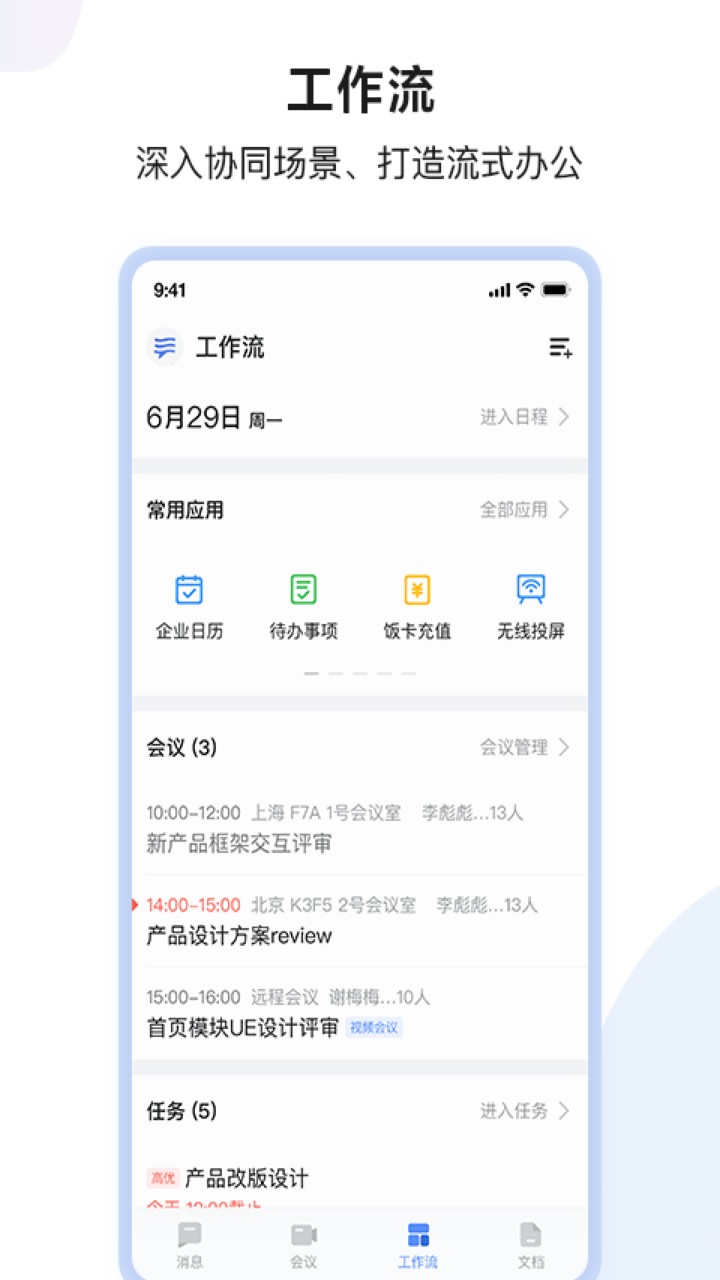This screenshot has height=1280, width=720.
Task: Expand 进入日程 for 6月29日 周一
Action: click(x=512, y=418)
